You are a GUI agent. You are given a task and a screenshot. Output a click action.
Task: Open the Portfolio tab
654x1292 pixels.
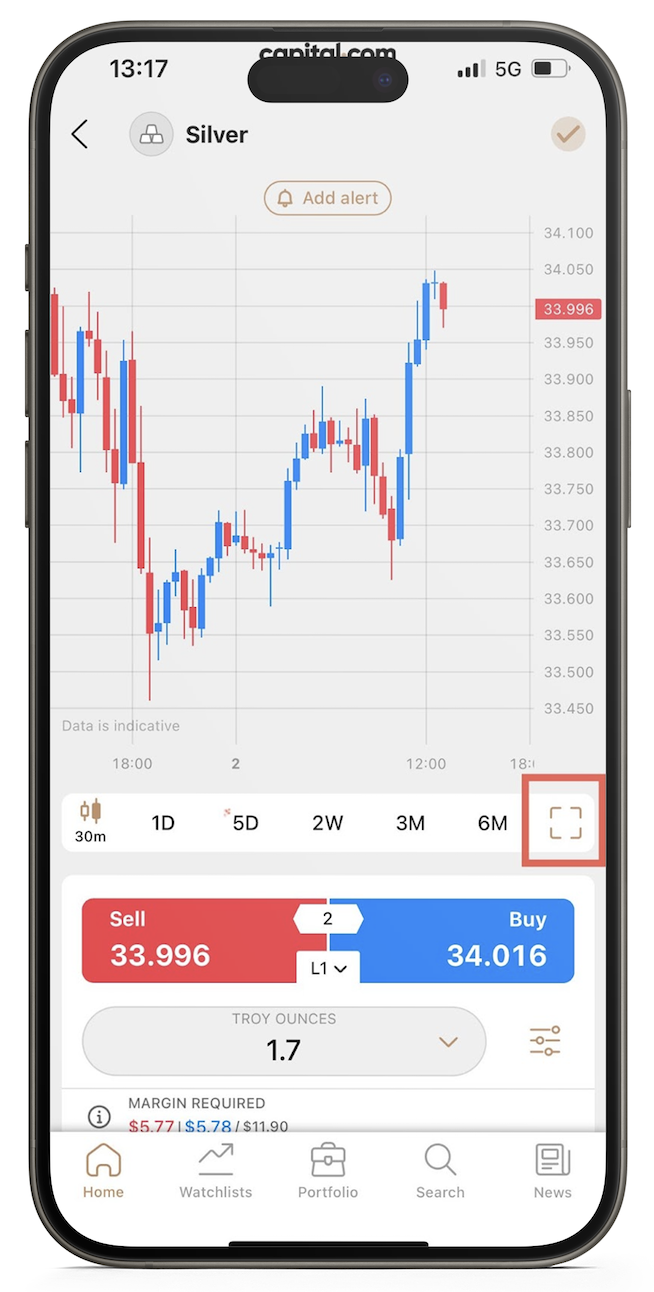[x=328, y=1171]
